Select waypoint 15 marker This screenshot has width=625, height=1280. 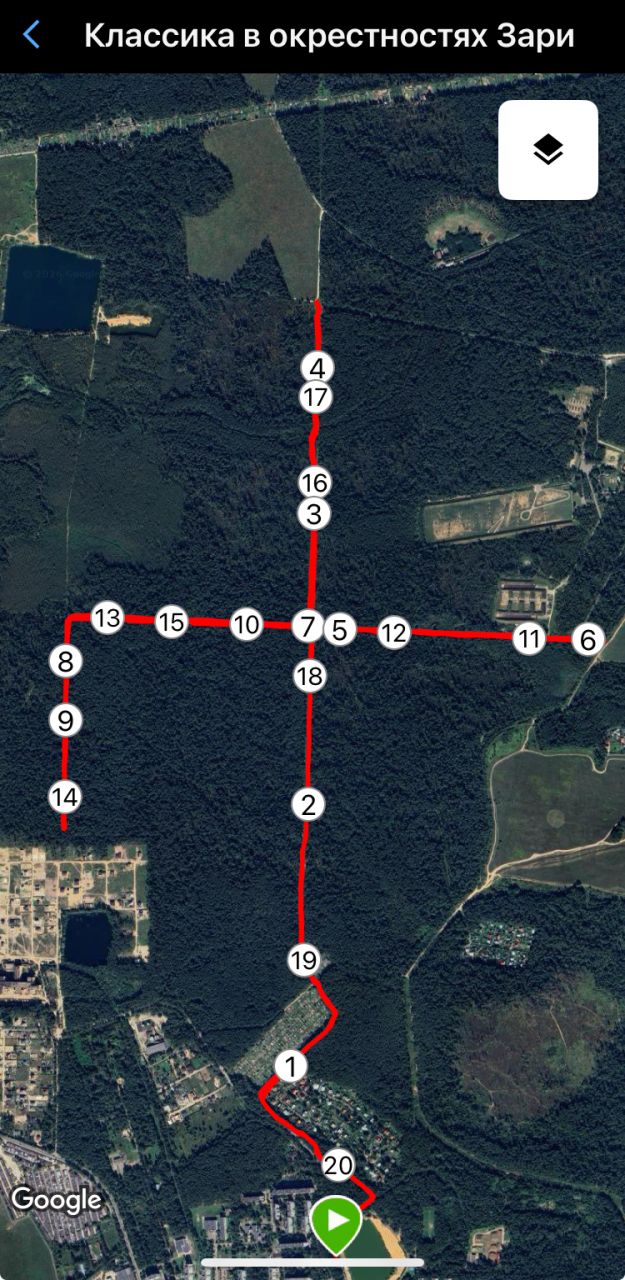pyautogui.click(x=172, y=622)
